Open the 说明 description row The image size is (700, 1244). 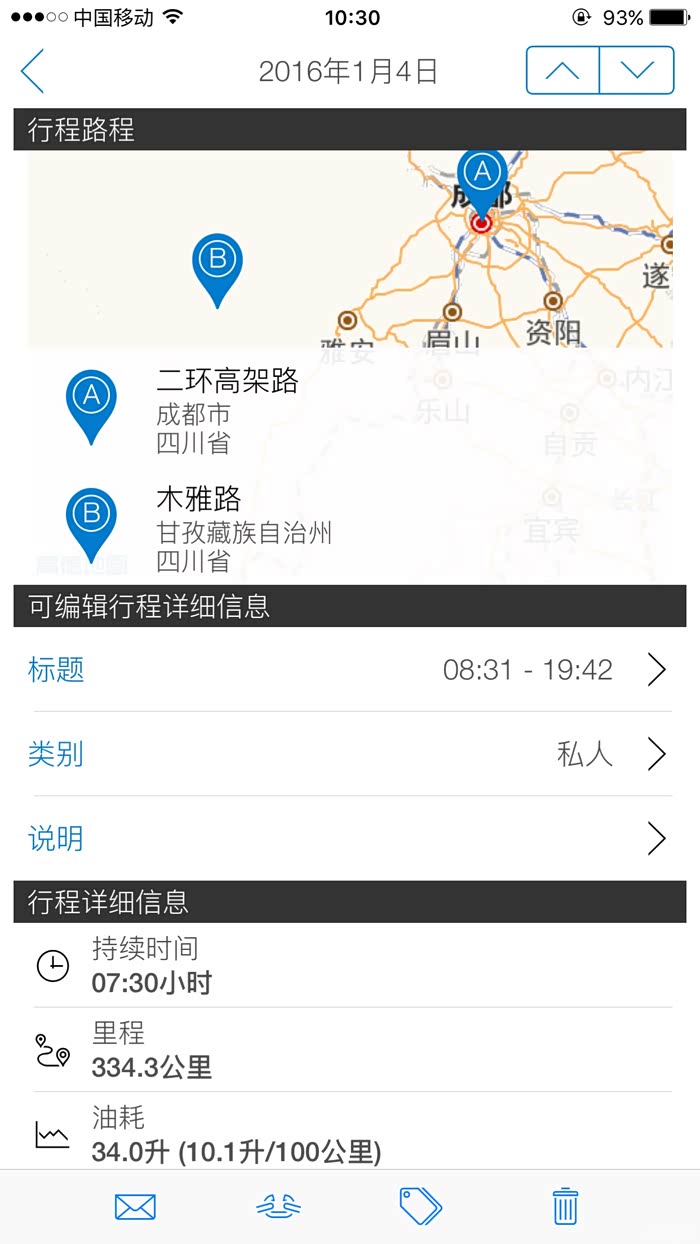point(350,838)
